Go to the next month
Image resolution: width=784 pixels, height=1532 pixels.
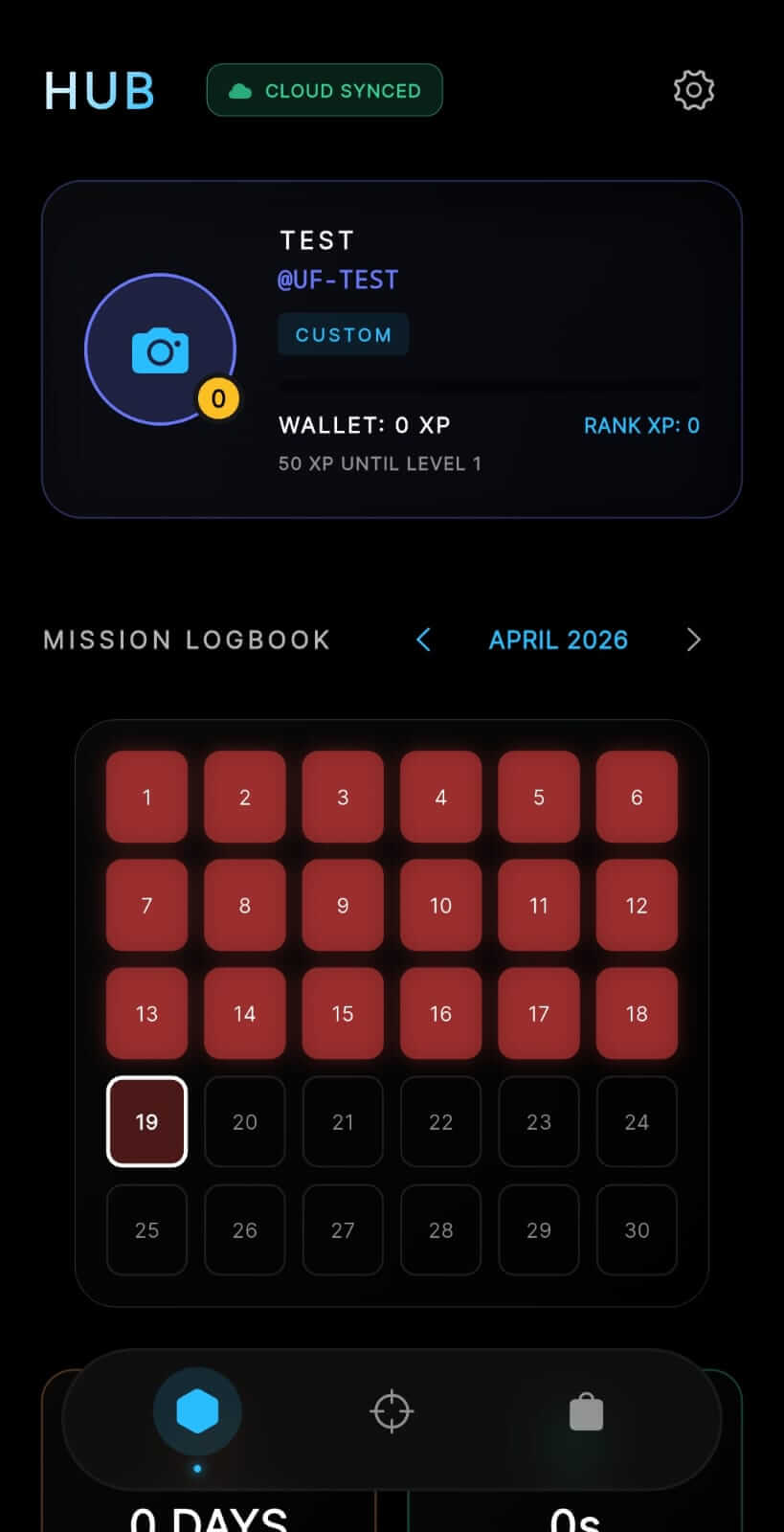694,640
